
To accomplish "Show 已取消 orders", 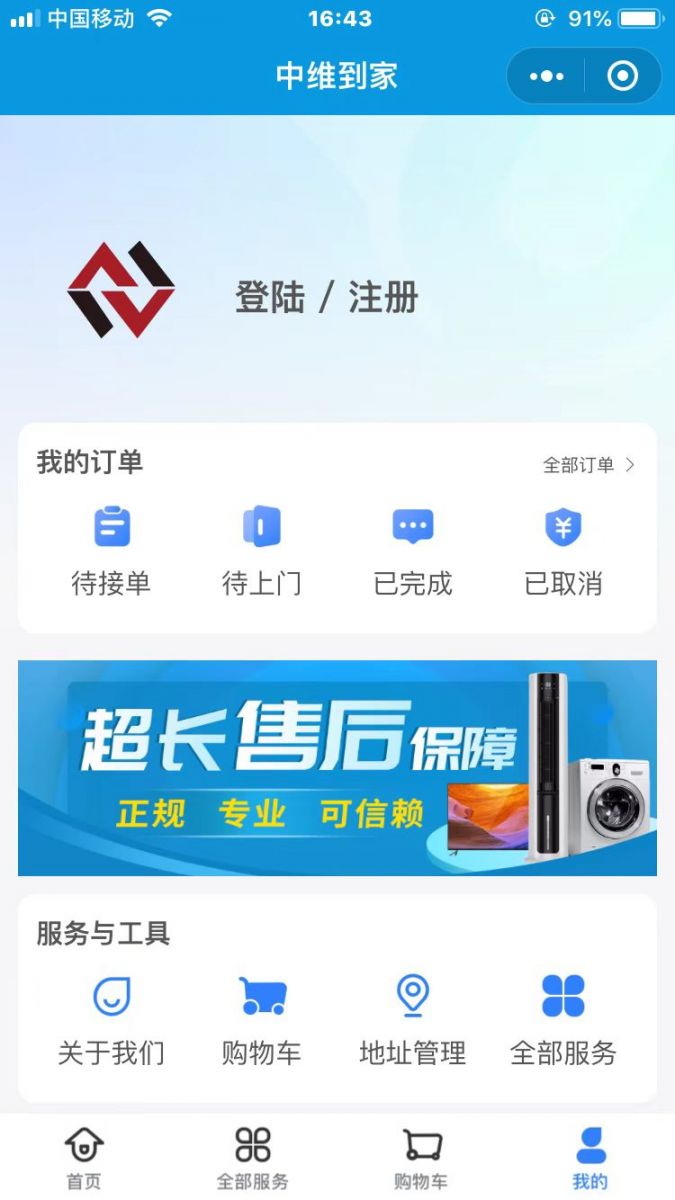I will point(563,551).
